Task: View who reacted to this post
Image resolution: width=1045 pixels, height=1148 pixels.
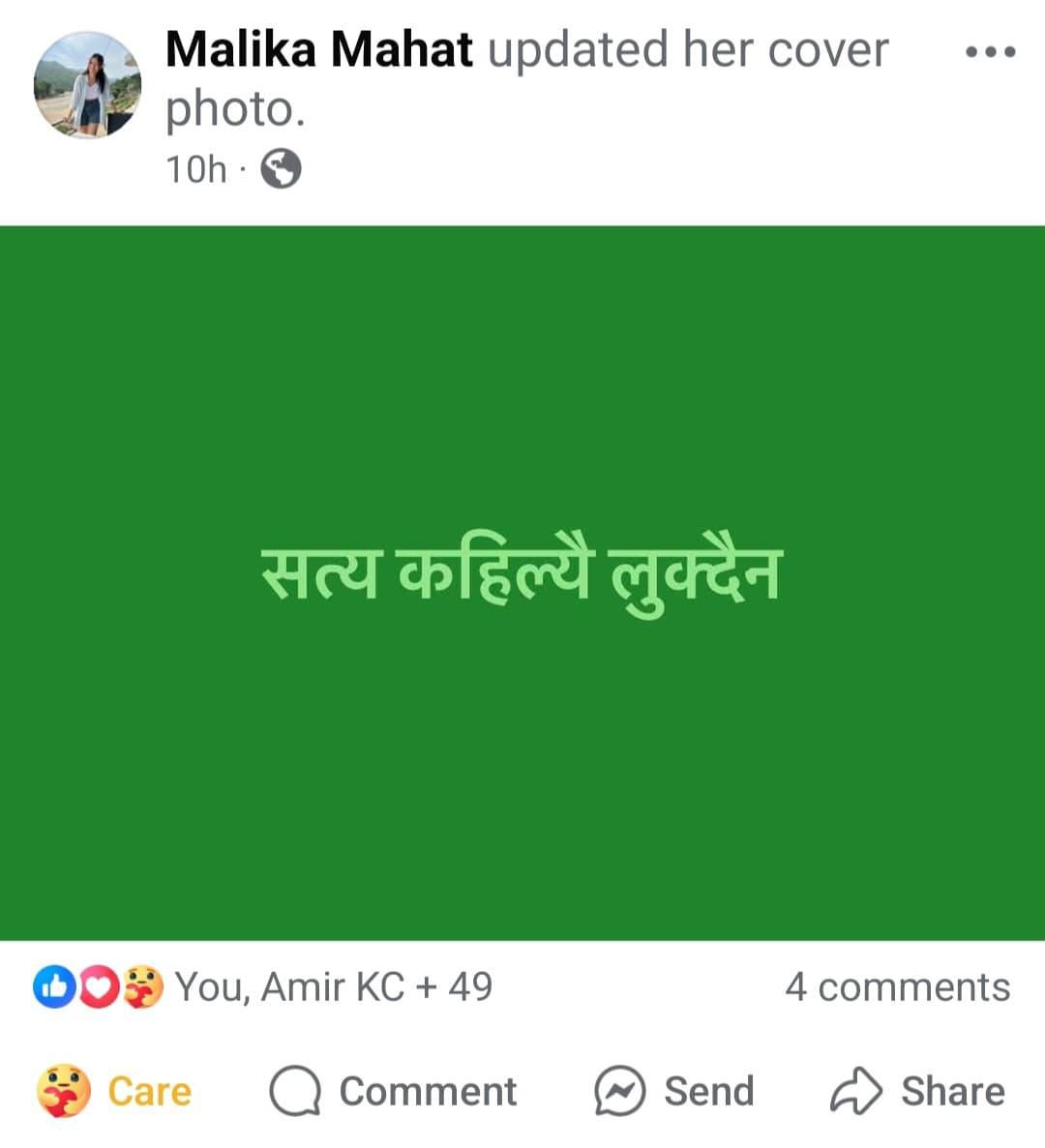Action: [x=263, y=987]
